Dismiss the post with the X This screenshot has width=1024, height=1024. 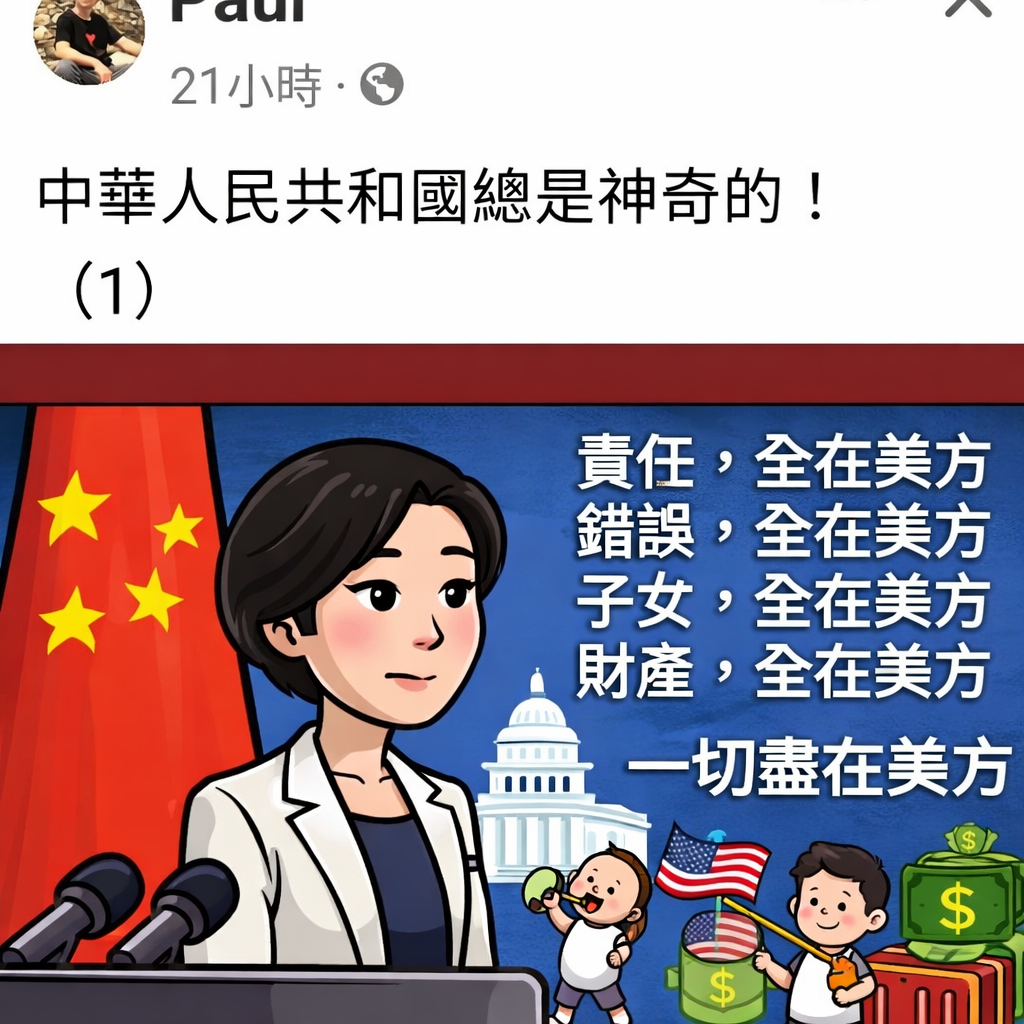tap(967, 8)
